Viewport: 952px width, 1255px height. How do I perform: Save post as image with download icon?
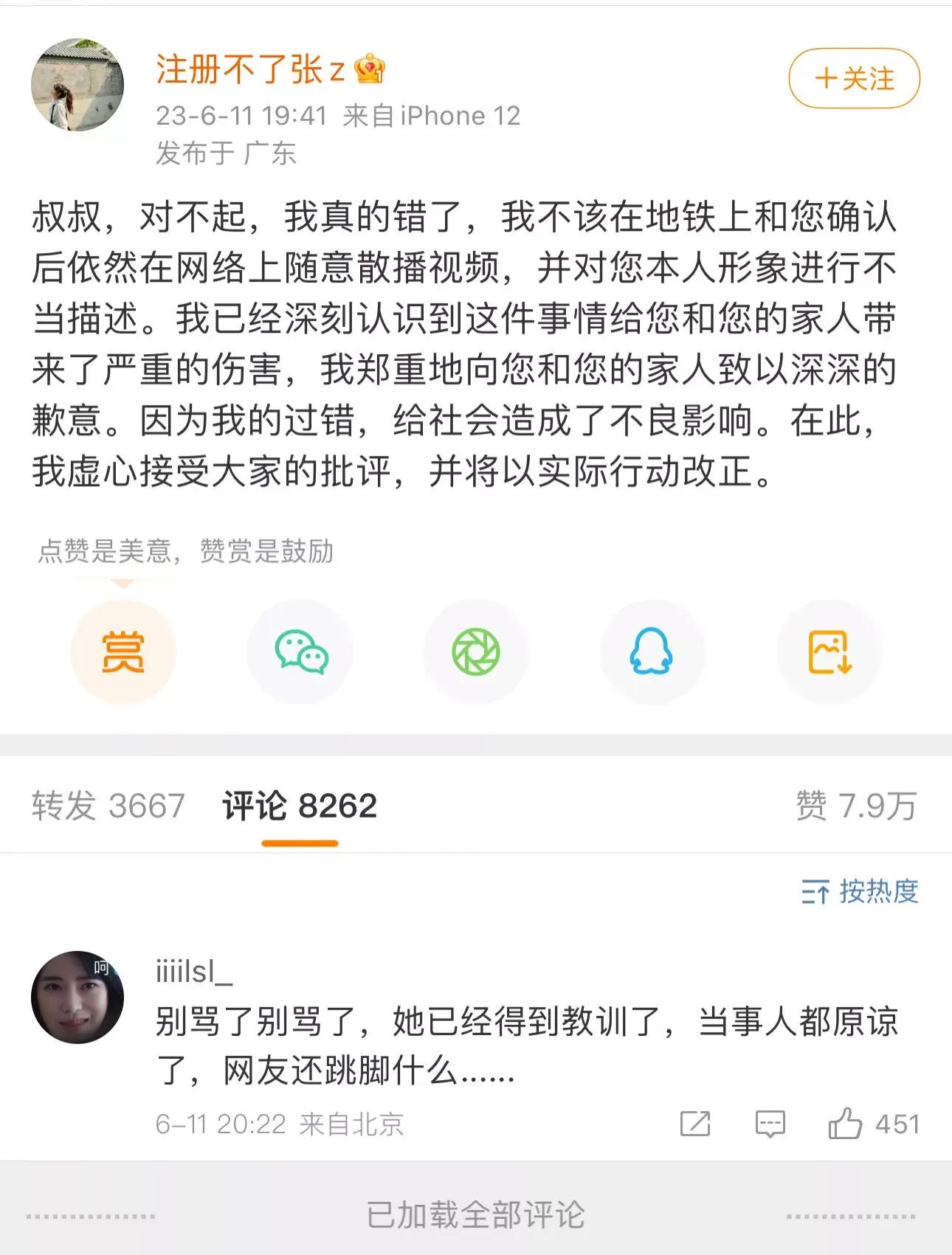828,649
